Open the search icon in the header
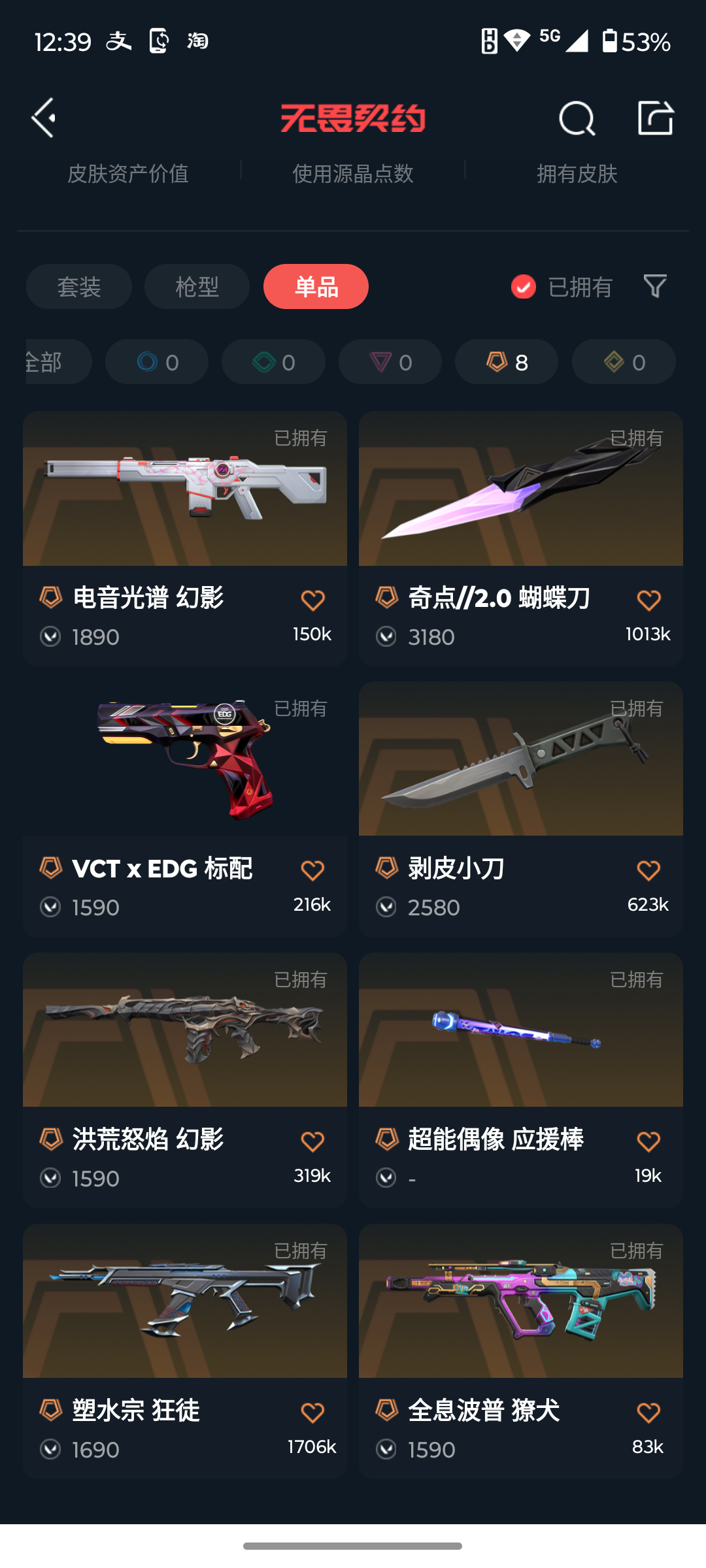The image size is (706, 1568). tap(577, 118)
